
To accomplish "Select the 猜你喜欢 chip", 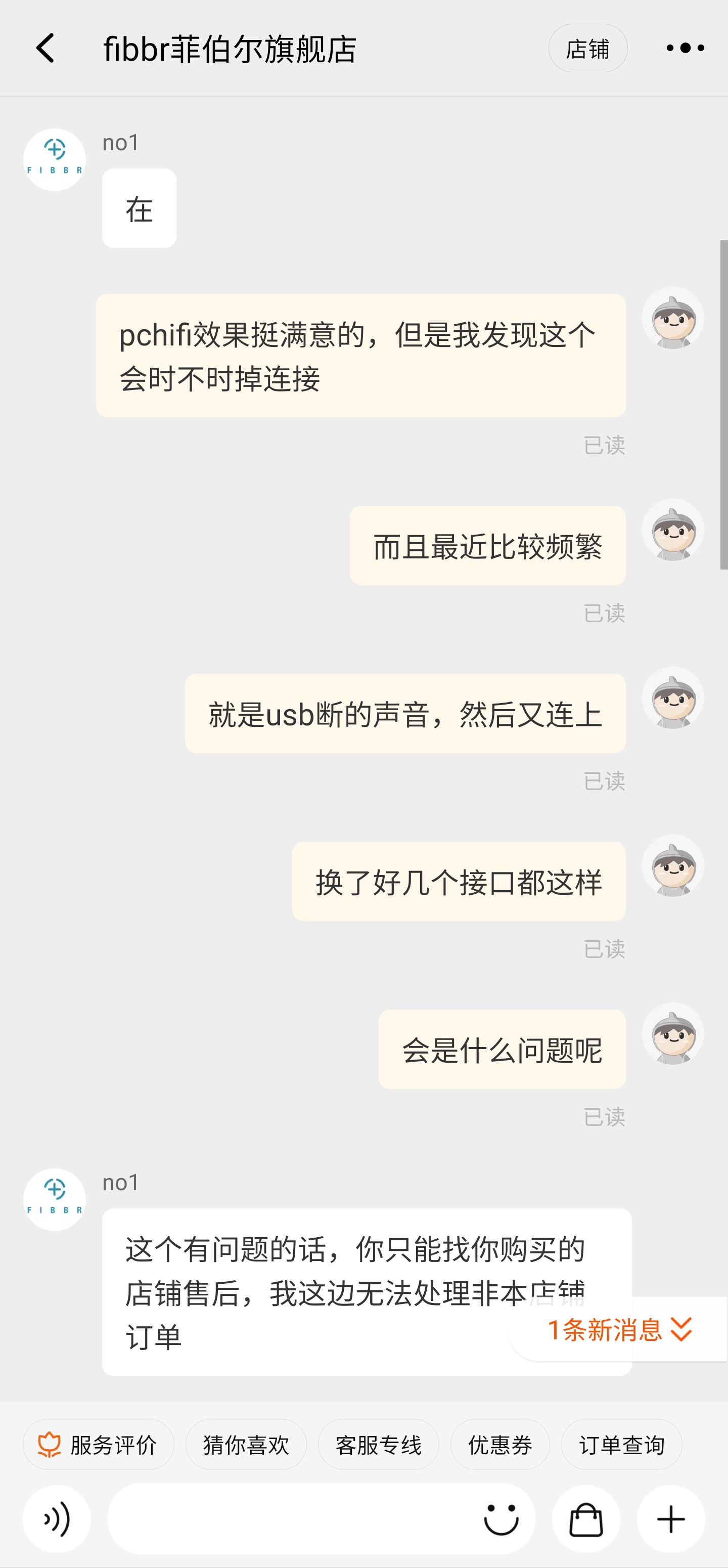I will point(246,1445).
